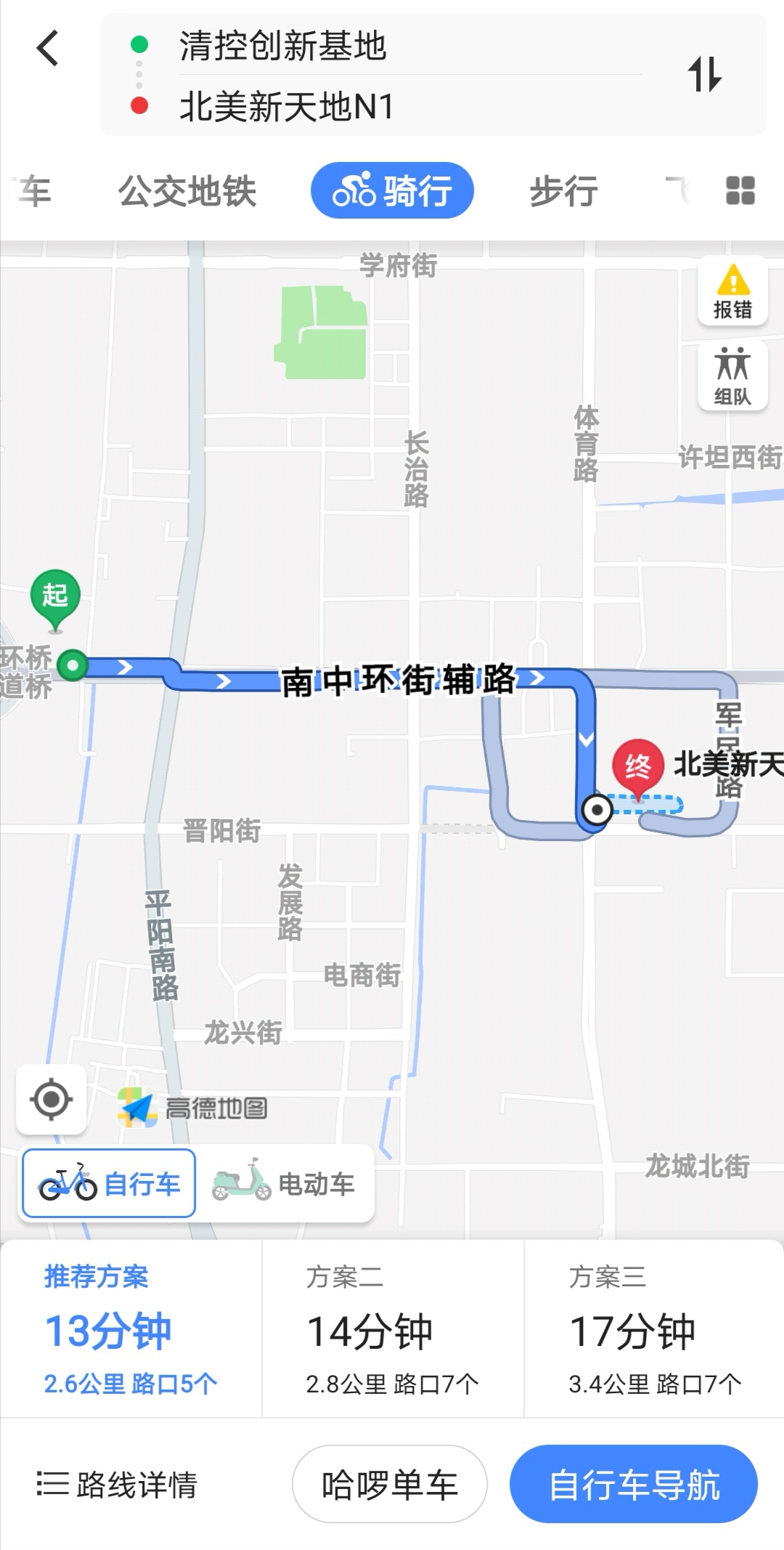Edit the starting point 清控创新基地
The height and width of the screenshot is (1550, 784).
(283, 46)
